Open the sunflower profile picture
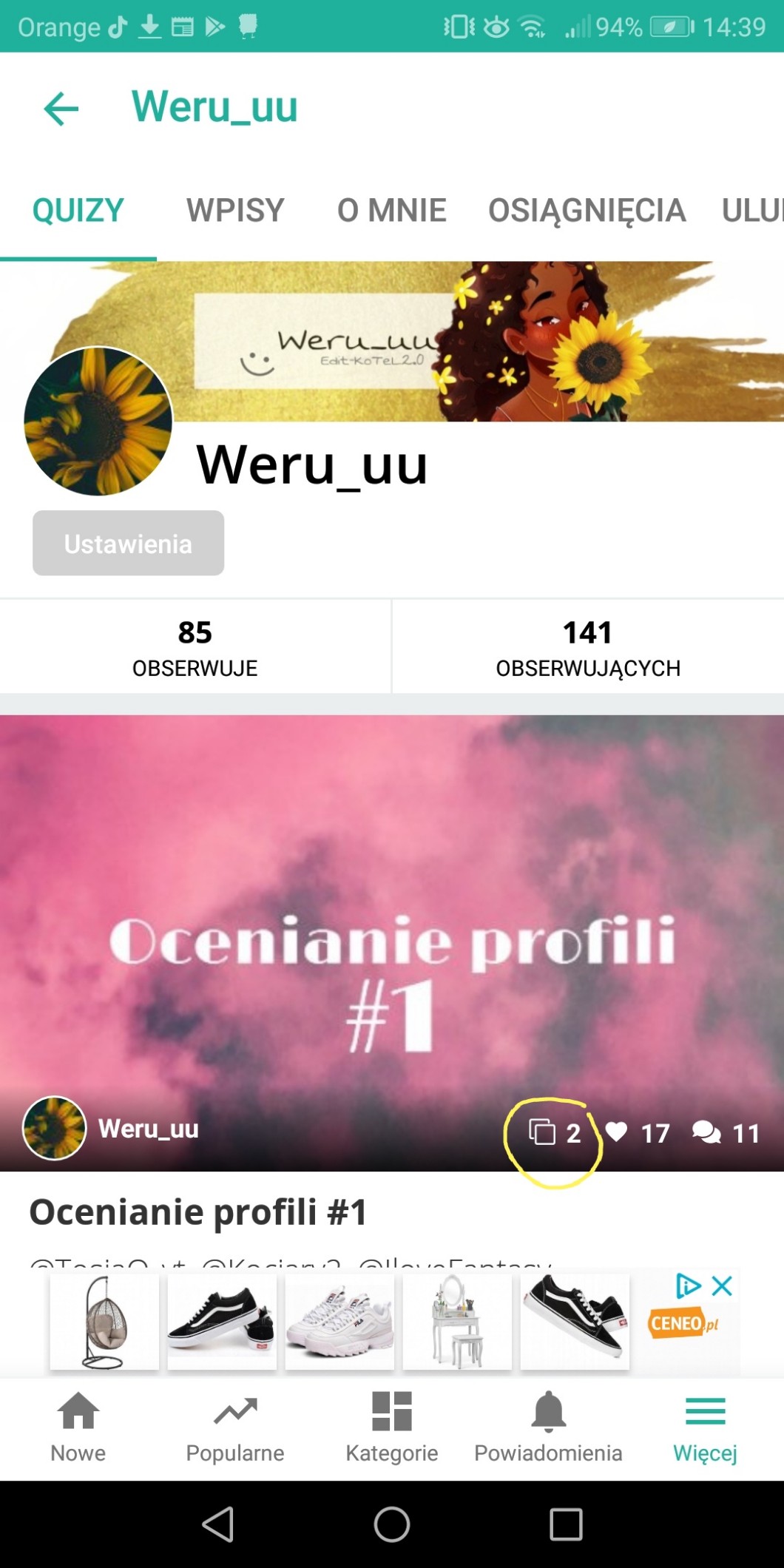The width and height of the screenshot is (784, 1568). (x=98, y=422)
